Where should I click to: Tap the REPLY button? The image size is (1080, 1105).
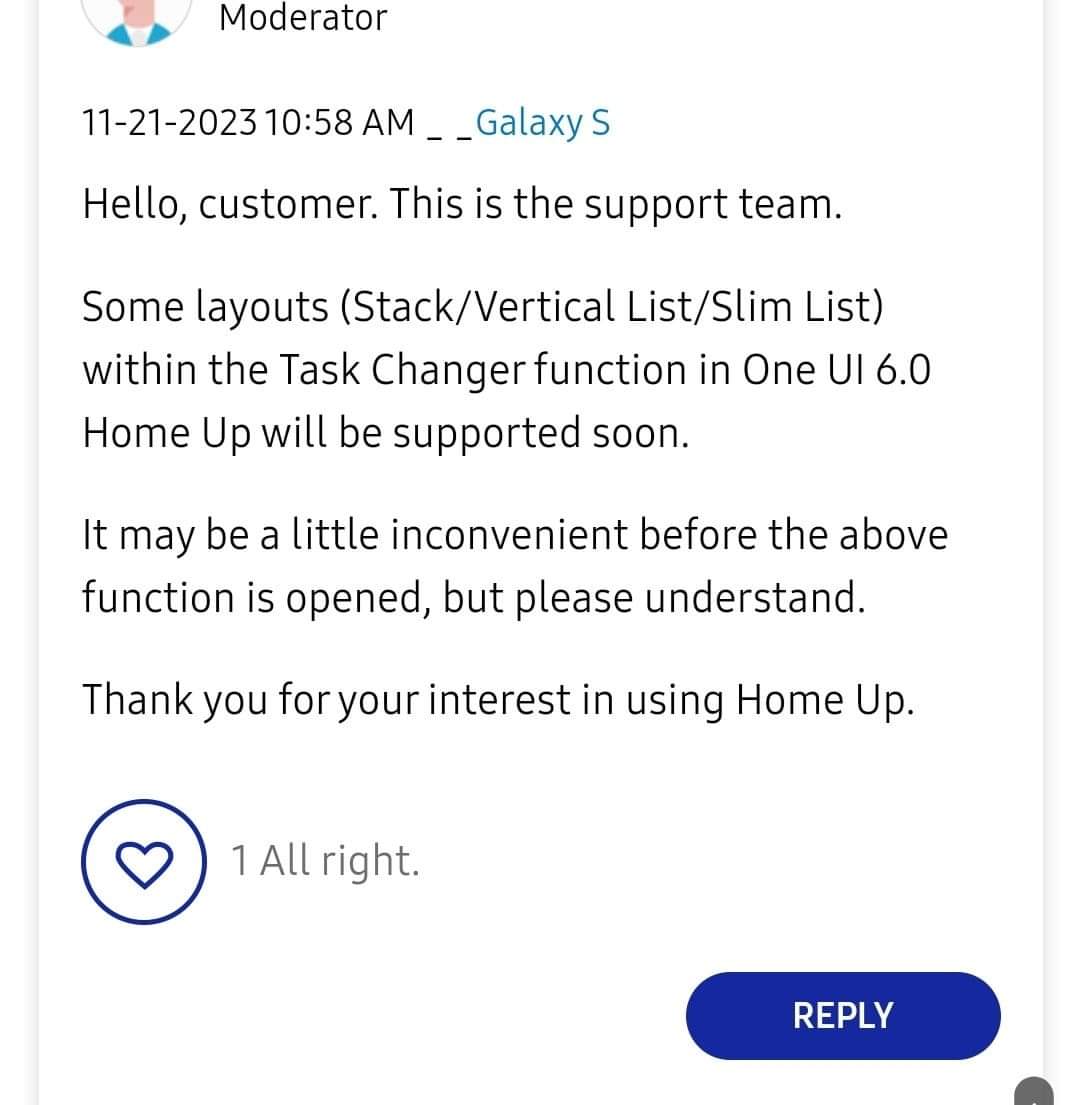(842, 1015)
